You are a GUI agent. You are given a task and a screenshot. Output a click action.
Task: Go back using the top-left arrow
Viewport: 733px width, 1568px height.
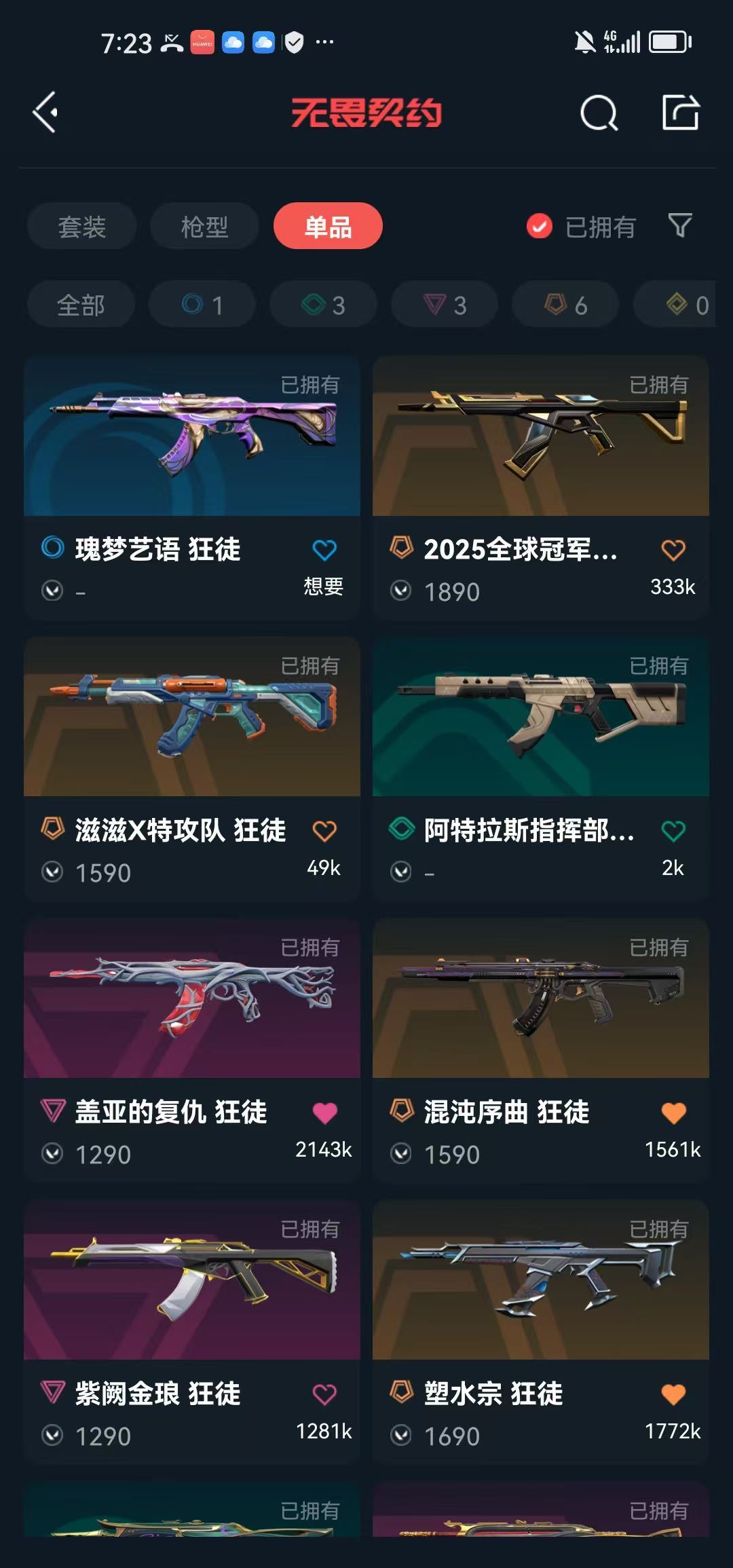[45, 112]
